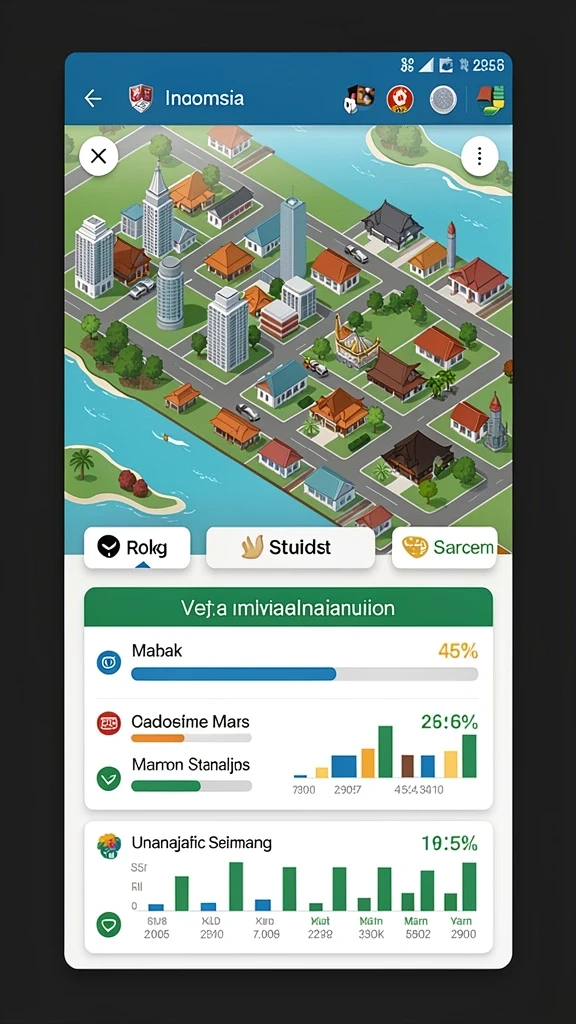This screenshot has width=576, height=1024.
Task: Close the map with the X button
Action: pyautogui.click(x=99, y=156)
